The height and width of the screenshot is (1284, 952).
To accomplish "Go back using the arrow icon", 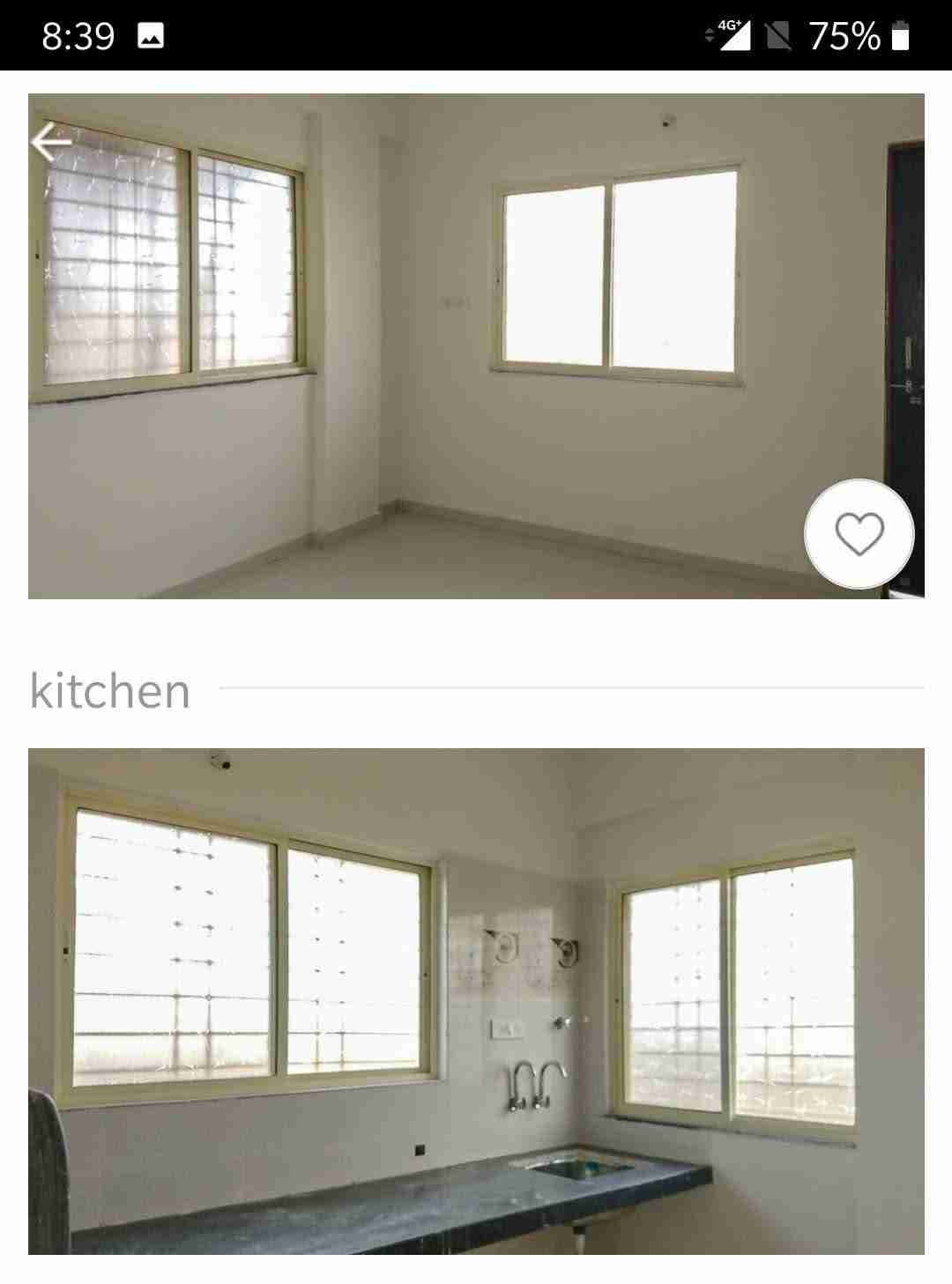I will click(51, 142).
